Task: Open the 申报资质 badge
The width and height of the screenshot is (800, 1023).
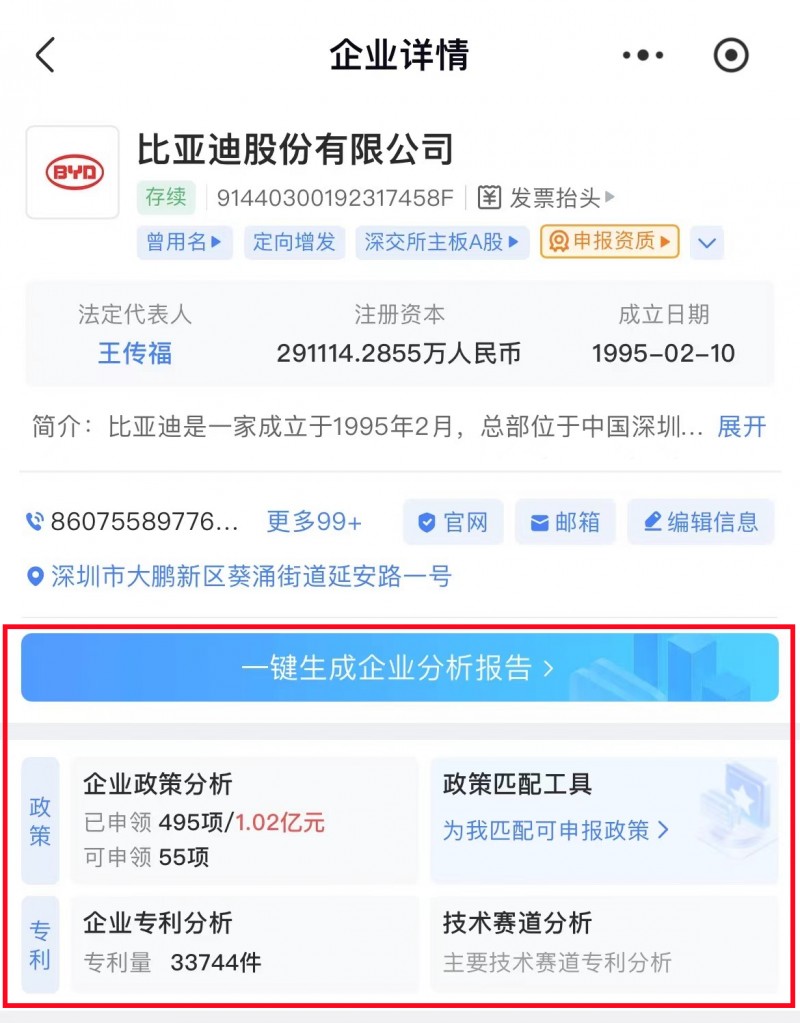Action: pos(609,241)
